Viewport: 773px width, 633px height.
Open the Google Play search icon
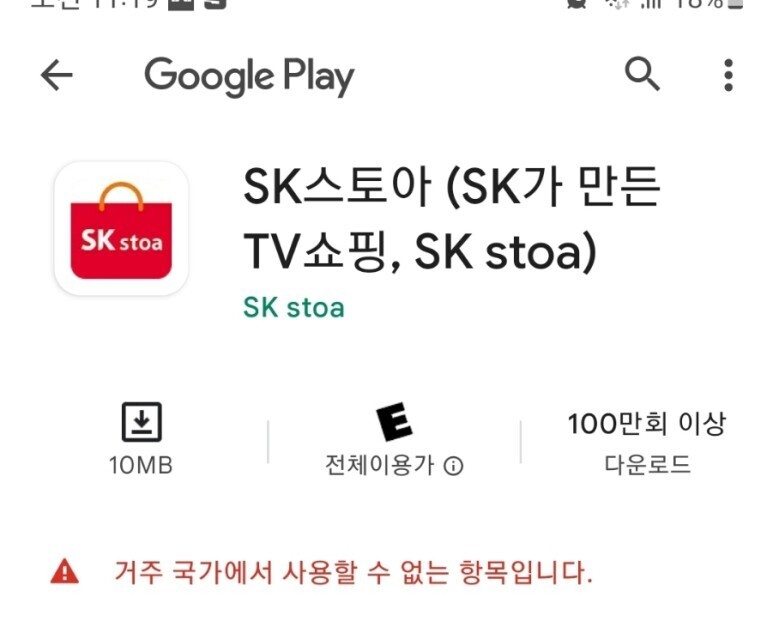[642, 74]
